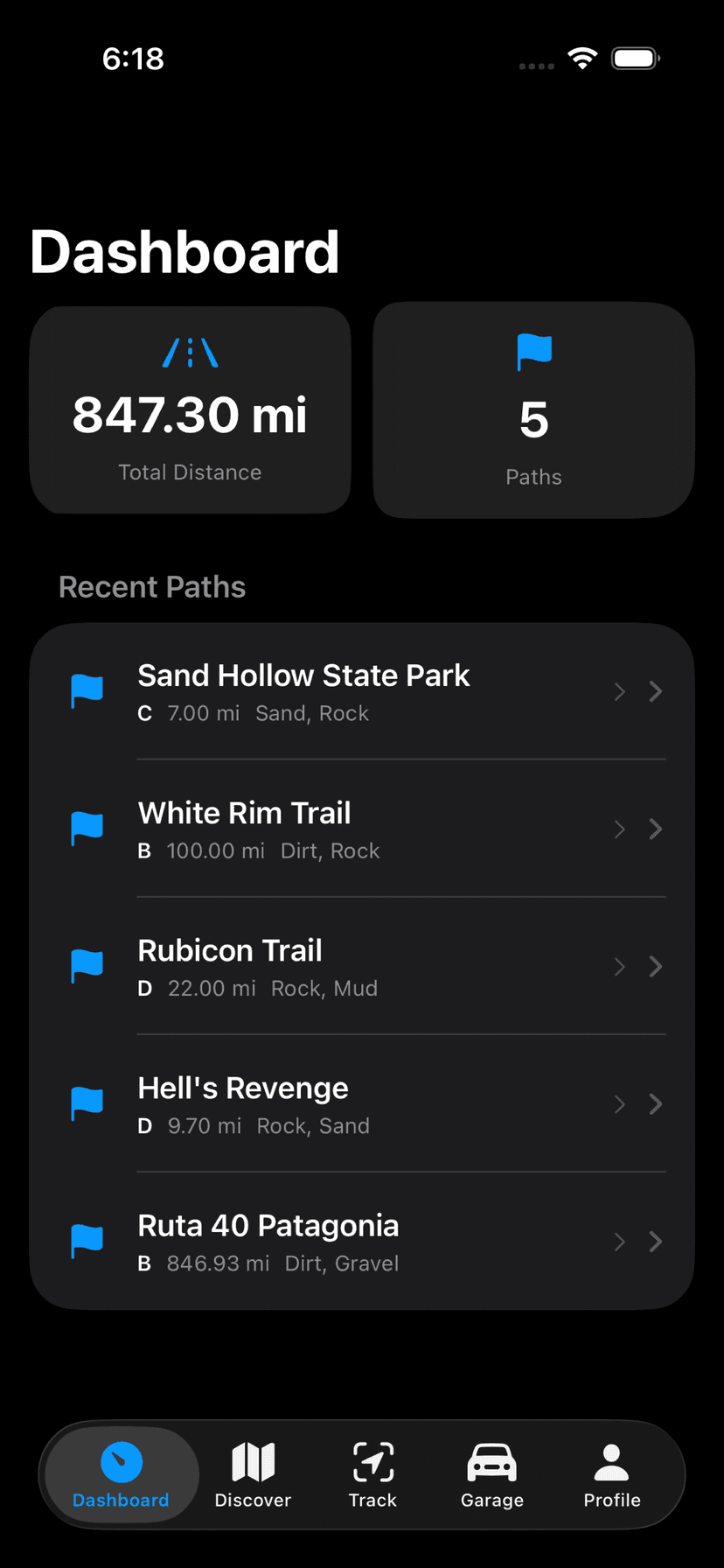
Task: Expand the White Rim Trail entry
Action: tap(655, 829)
